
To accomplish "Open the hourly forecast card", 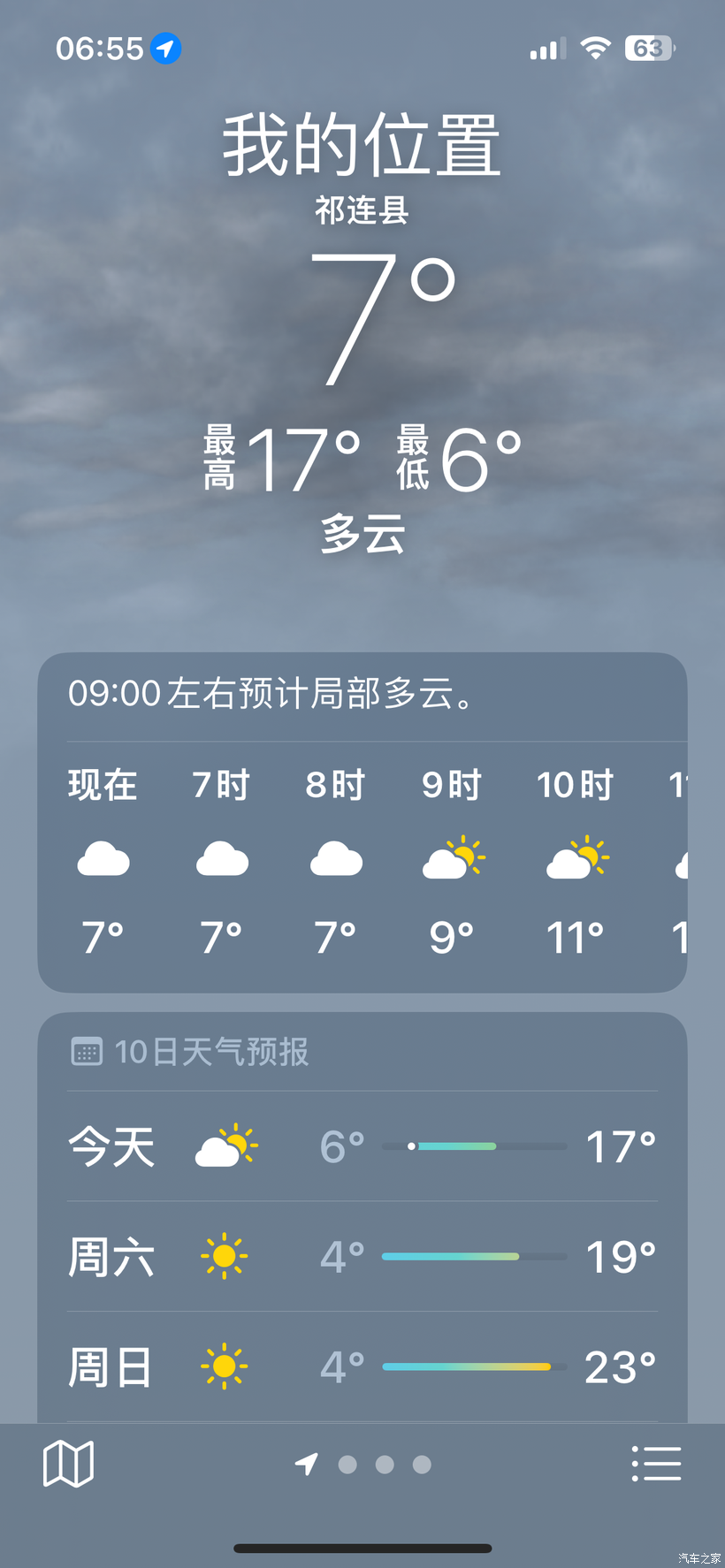I will 362,862.
